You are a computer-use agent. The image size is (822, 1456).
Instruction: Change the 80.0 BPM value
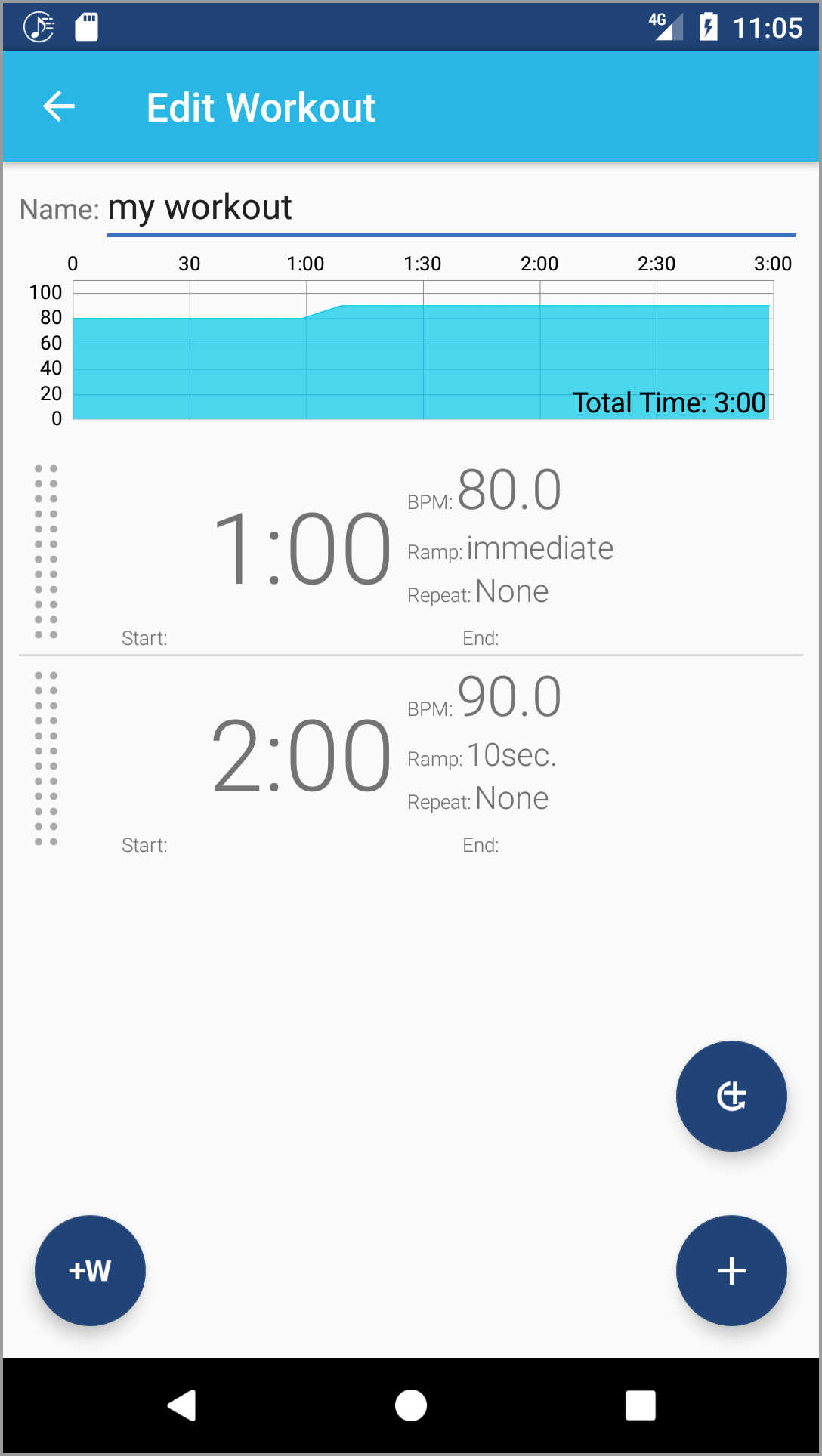coord(509,491)
